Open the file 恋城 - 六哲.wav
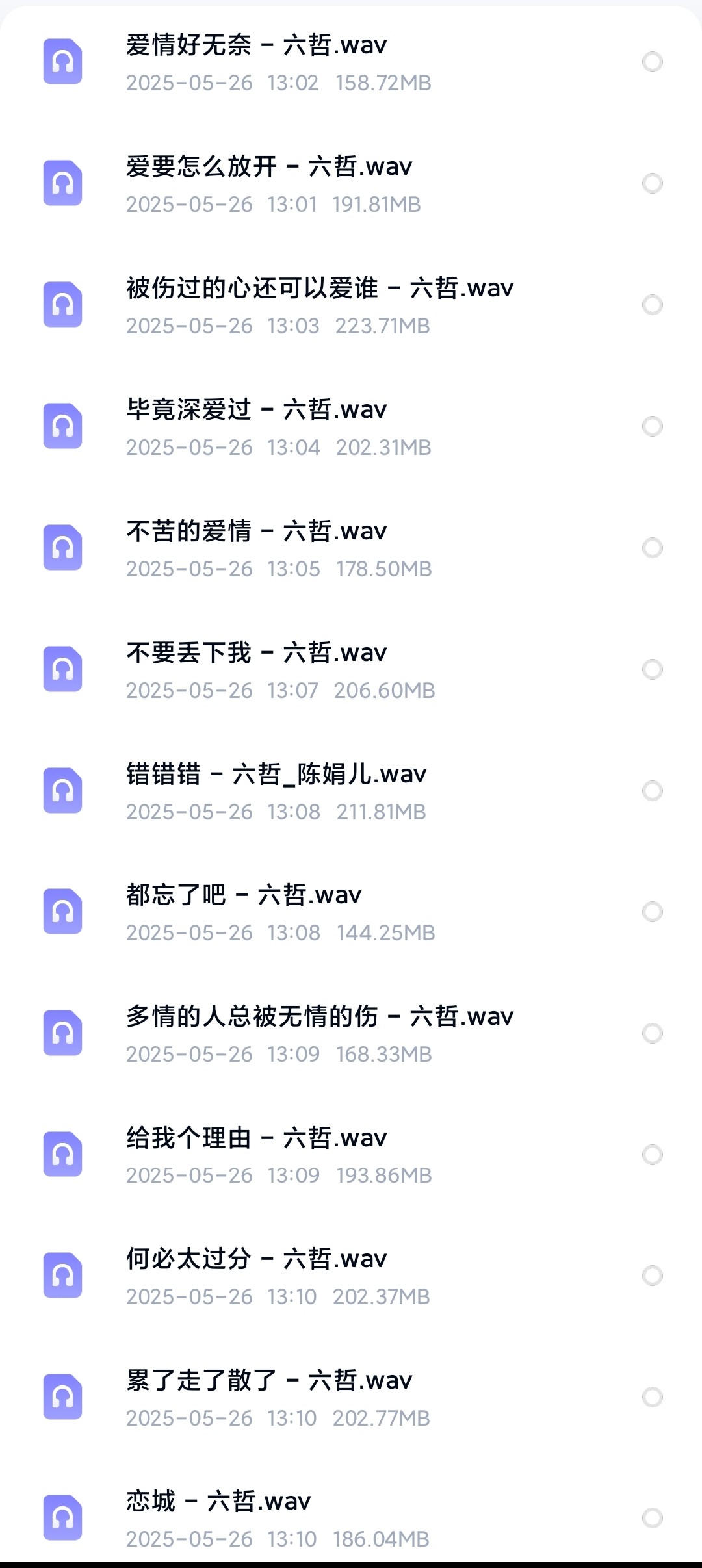This screenshot has height=1568, width=702. (218, 1502)
